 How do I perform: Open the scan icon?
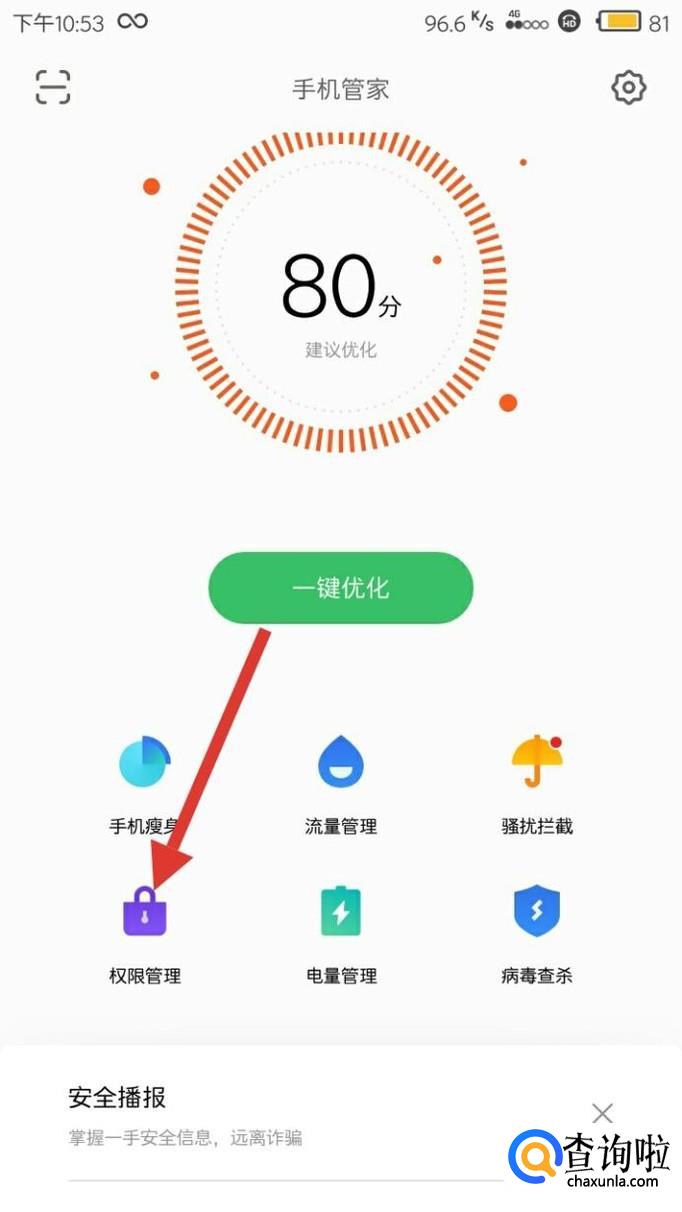coord(54,88)
